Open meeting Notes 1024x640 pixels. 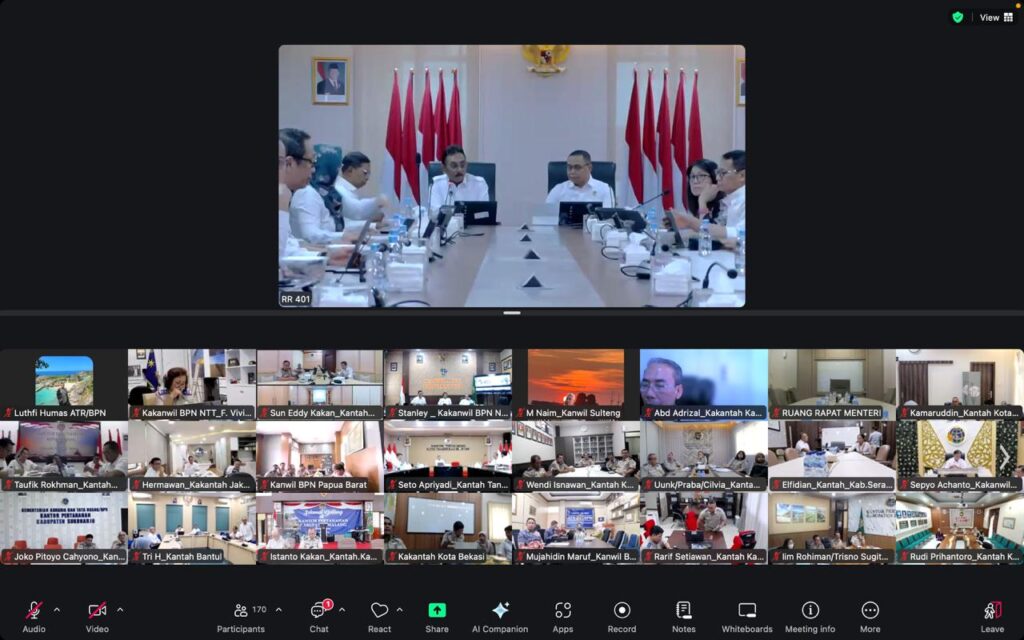pyautogui.click(x=684, y=614)
